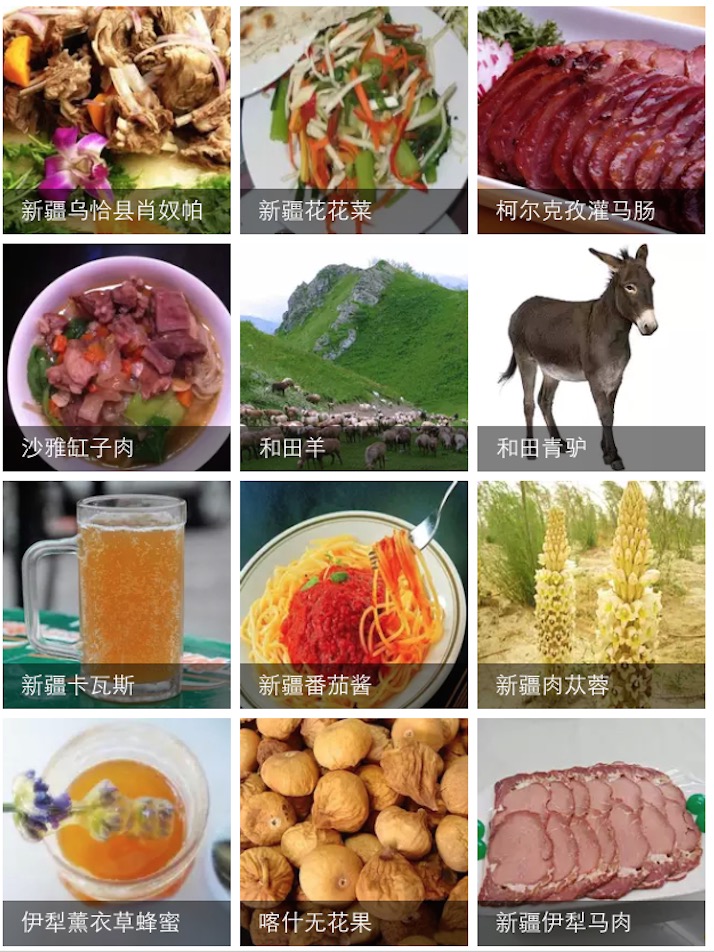
Task: View the 沙雅缸子肉 item
Action: pos(117,358)
